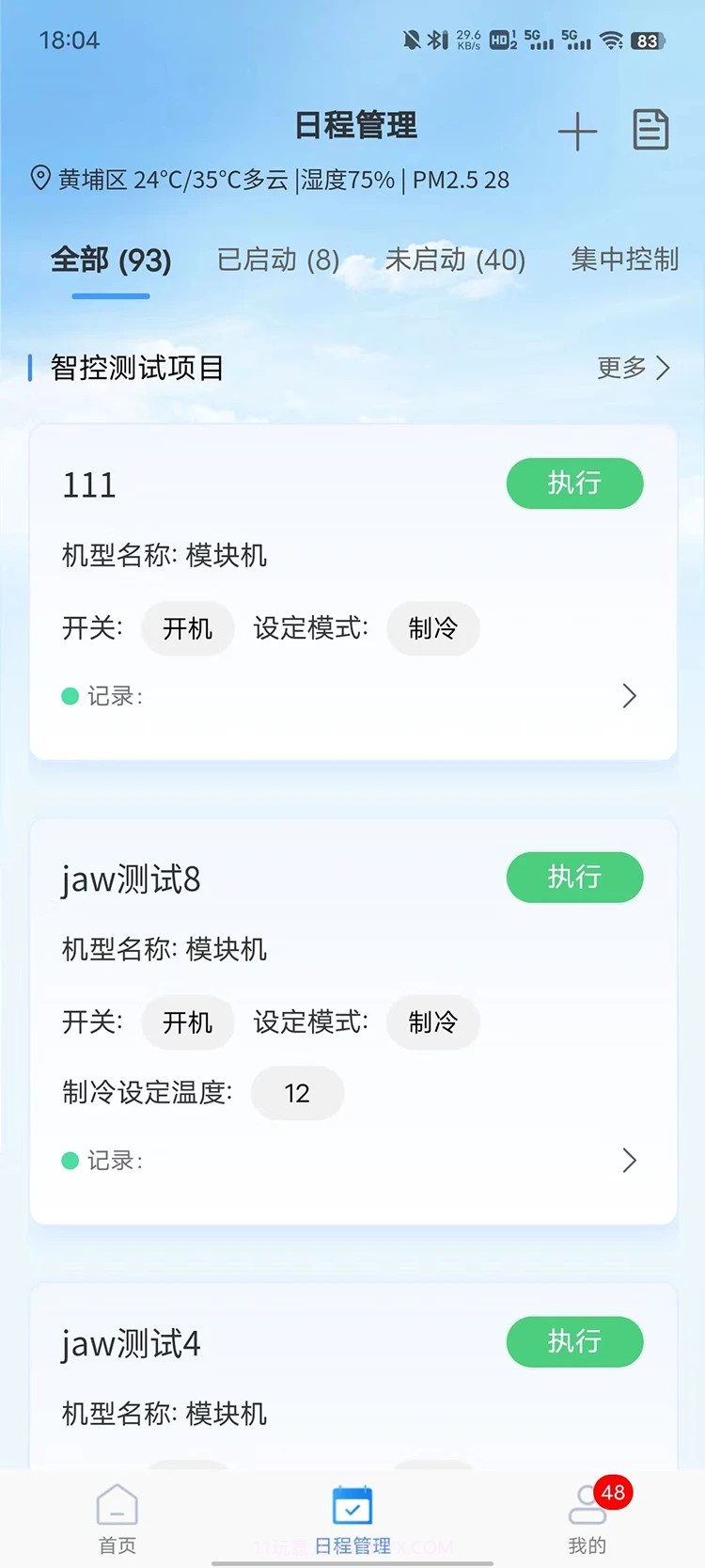
Task: Select 制冷 mode chip on card 111
Action: click(x=432, y=628)
